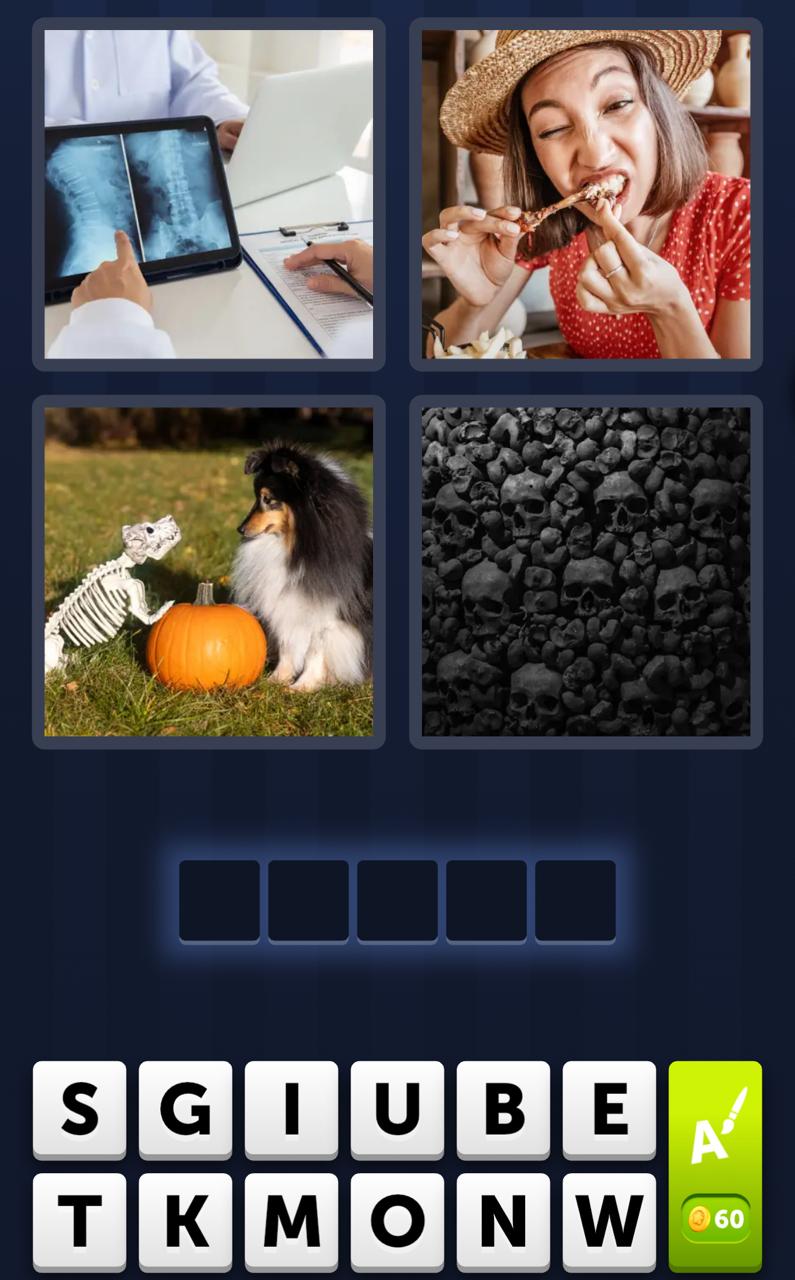The image size is (795, 1280).
Task: Select the letter G tile
Action: pyautogui.click(x=186, y=1108)
